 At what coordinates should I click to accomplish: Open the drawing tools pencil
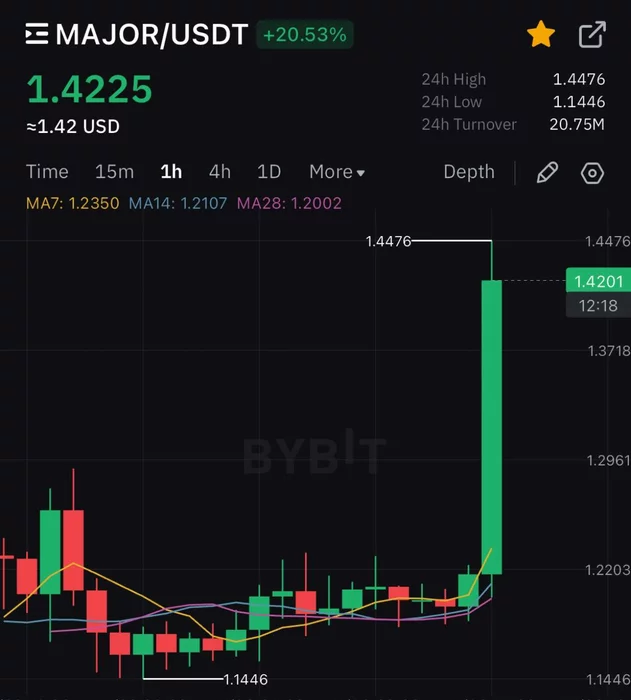click(x=547, y=173)
